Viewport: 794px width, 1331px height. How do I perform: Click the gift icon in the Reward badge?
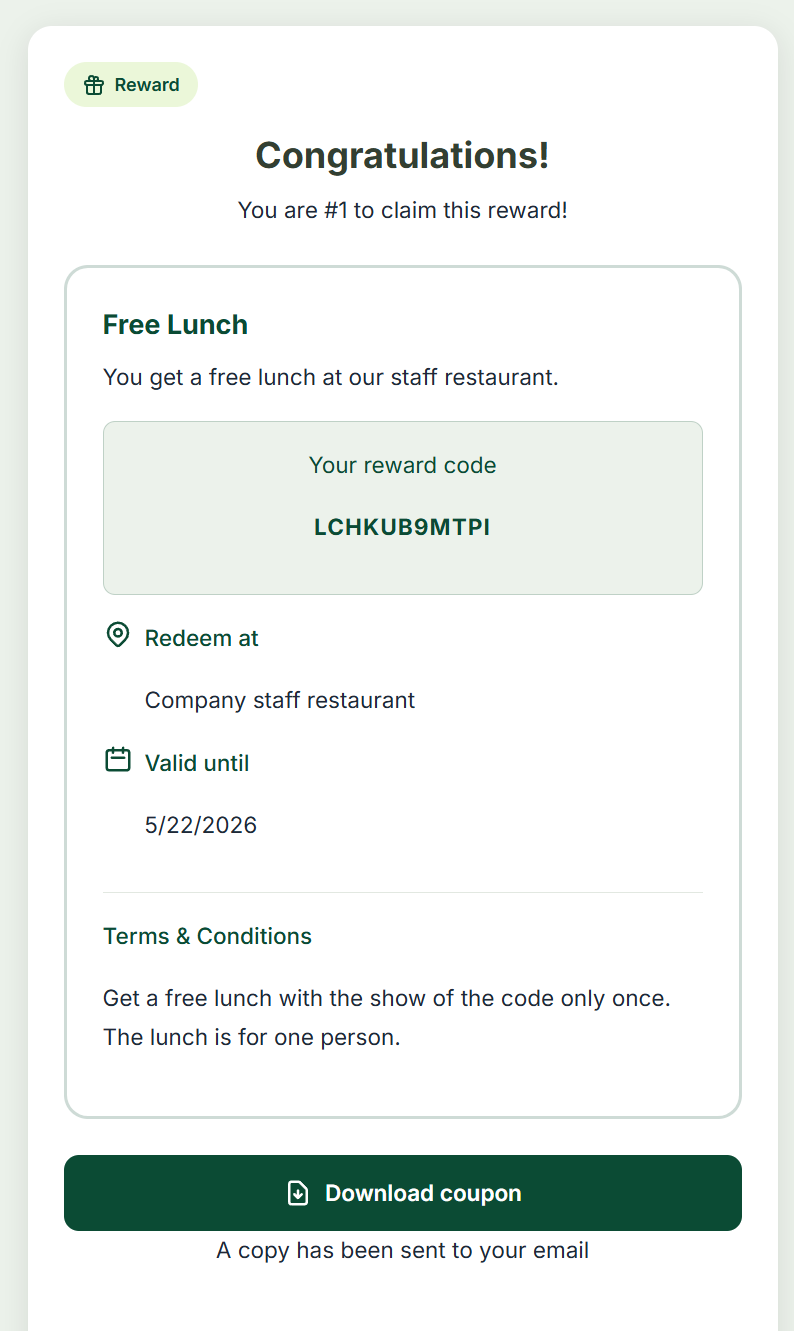click(94, 84)
